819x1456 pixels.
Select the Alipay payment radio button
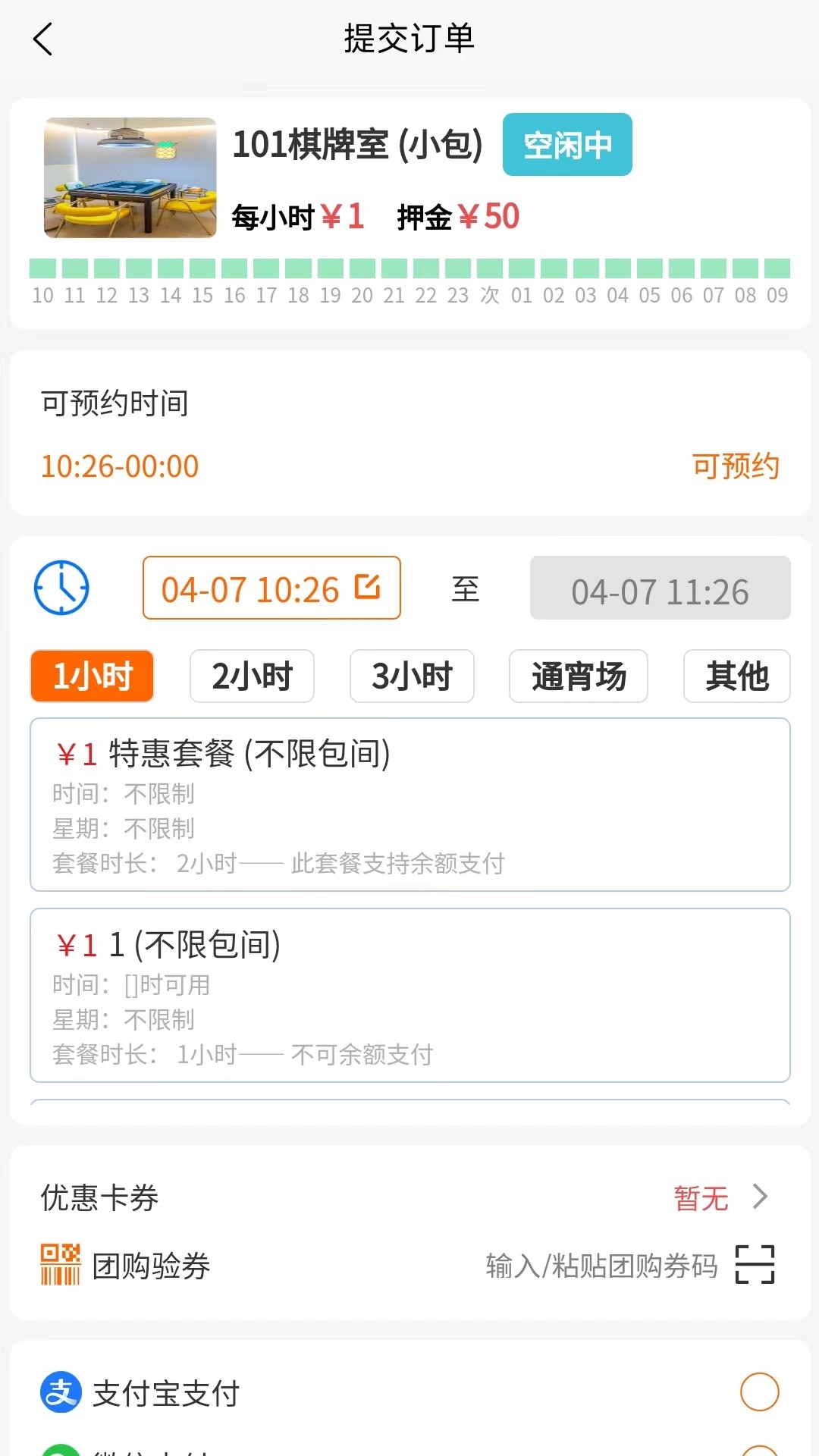pyautogui.click(x=759, y=1393)
